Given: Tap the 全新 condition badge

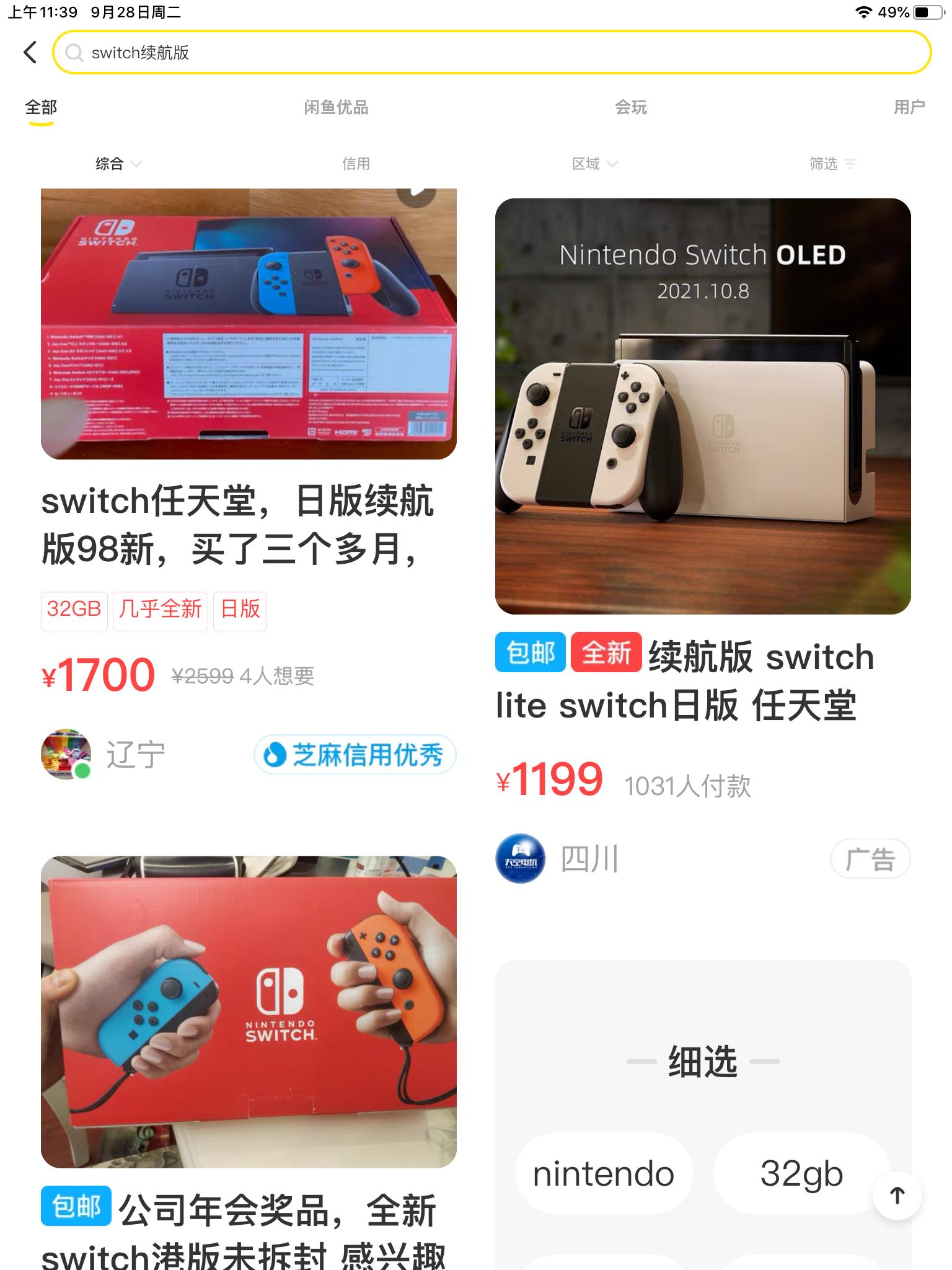Looking at the screenshot, I should (607, 654).
